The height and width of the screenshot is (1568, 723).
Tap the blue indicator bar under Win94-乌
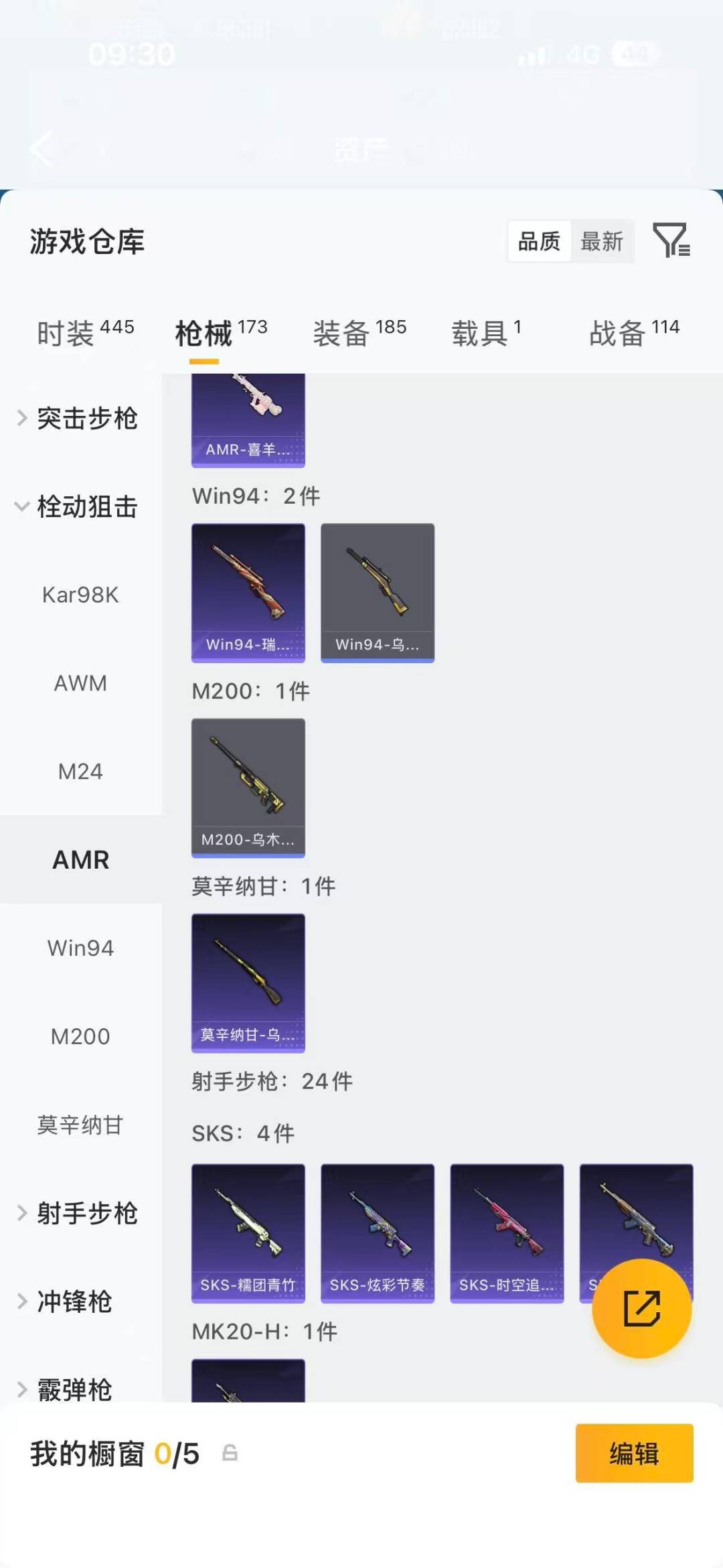(377, 660)
